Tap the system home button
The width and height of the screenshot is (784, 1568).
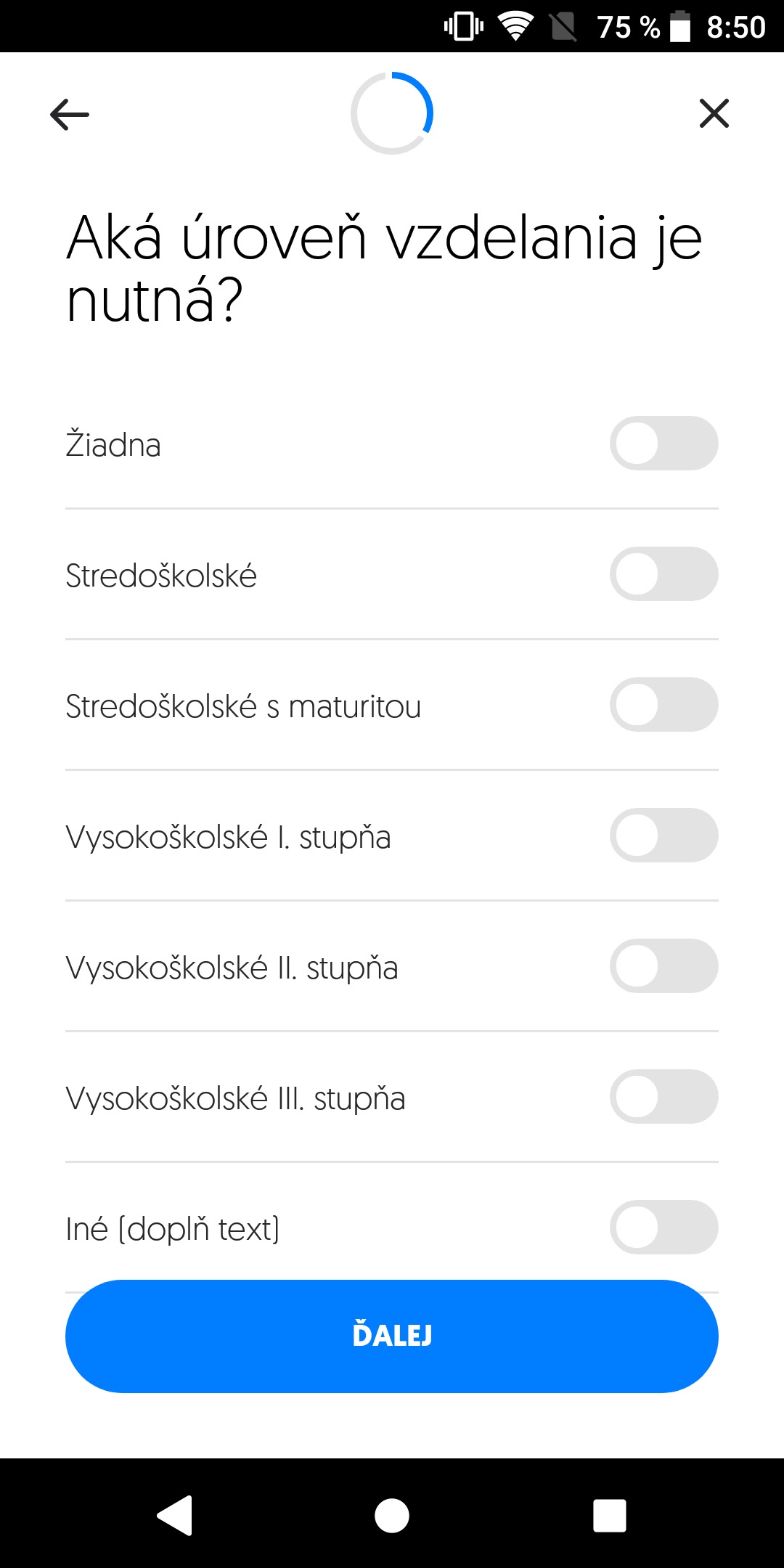(x=392, y=1516)
